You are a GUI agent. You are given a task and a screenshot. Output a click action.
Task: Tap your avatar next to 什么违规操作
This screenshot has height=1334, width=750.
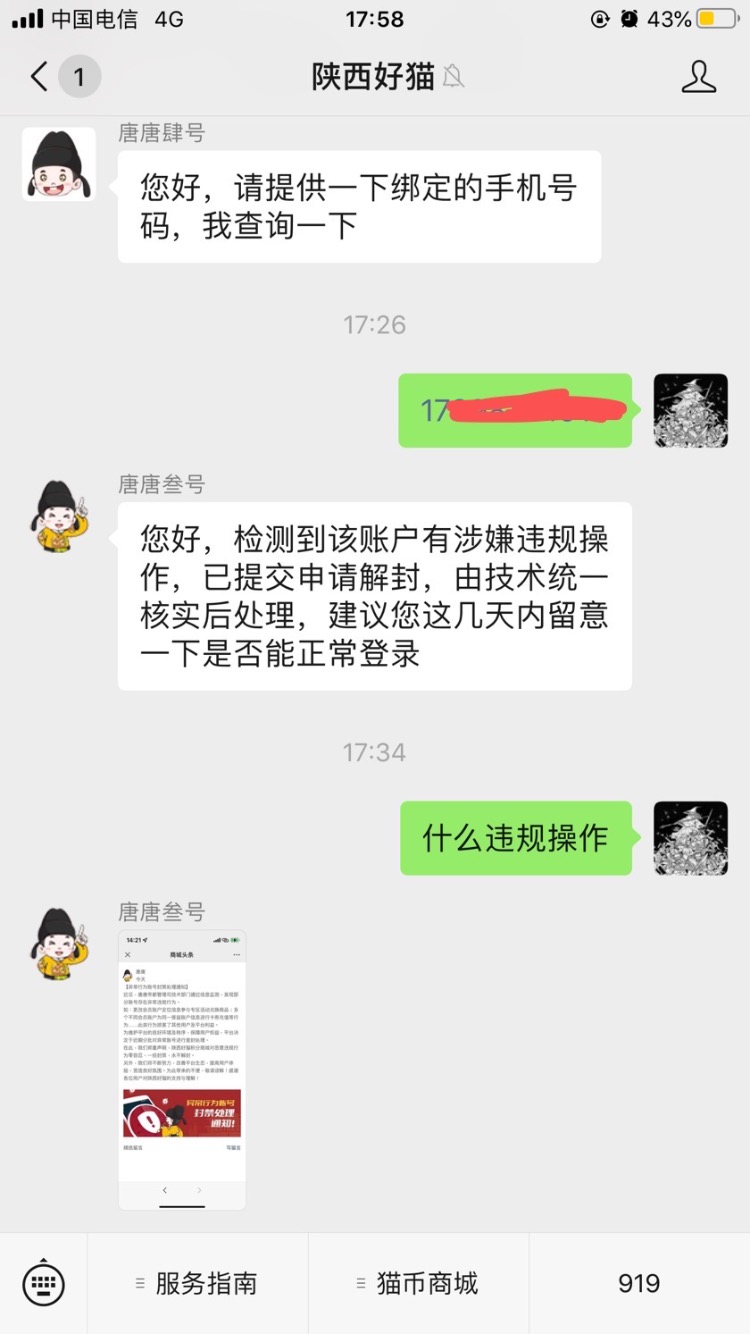(x=690, y=838)
